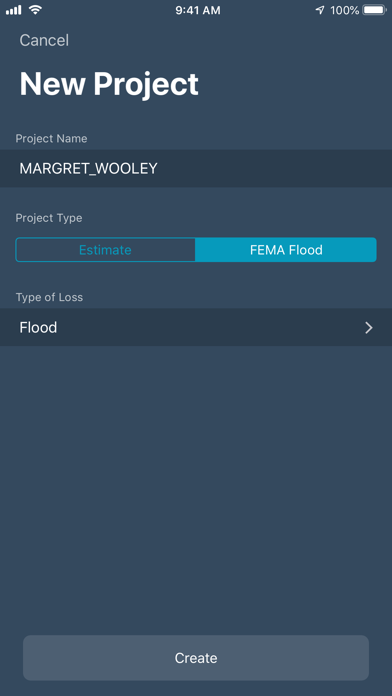Switch project type to Estimate
392x696 pixels.
click(x=105, y=250)
